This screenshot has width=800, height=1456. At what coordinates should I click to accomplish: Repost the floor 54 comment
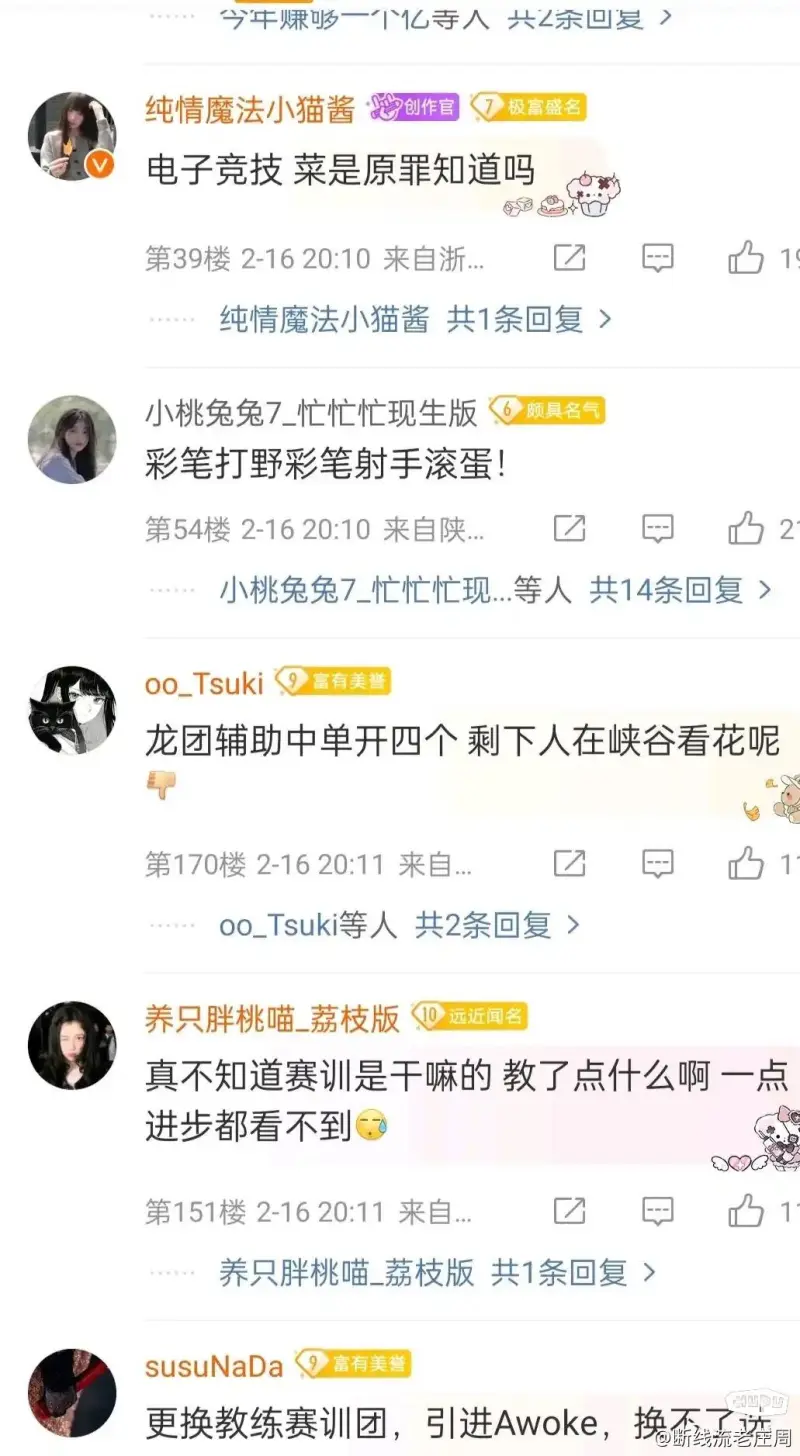(x=569, y=528)
